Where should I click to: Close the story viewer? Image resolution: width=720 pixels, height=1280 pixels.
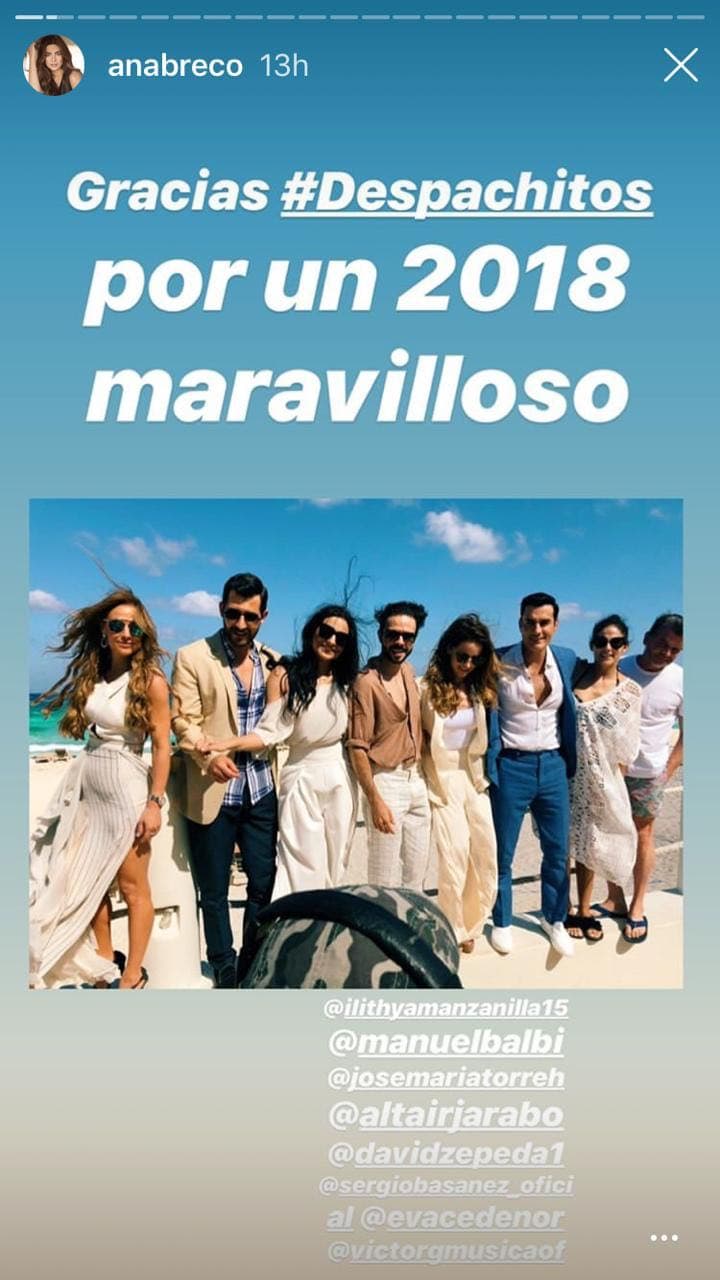tap(681, 66)
